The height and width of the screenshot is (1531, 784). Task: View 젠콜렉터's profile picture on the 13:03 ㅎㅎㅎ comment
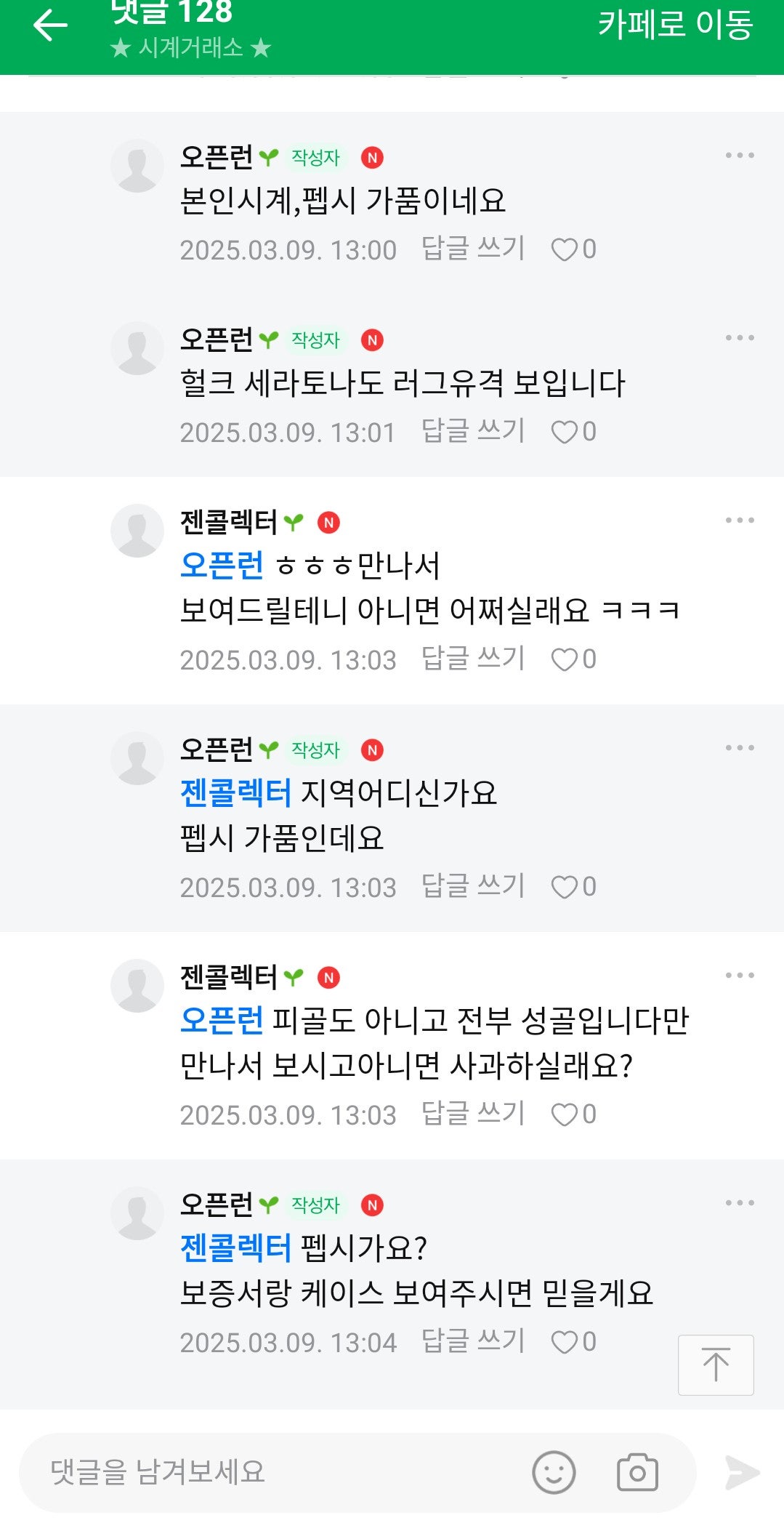pyautogui.click(x=137, y=531)
